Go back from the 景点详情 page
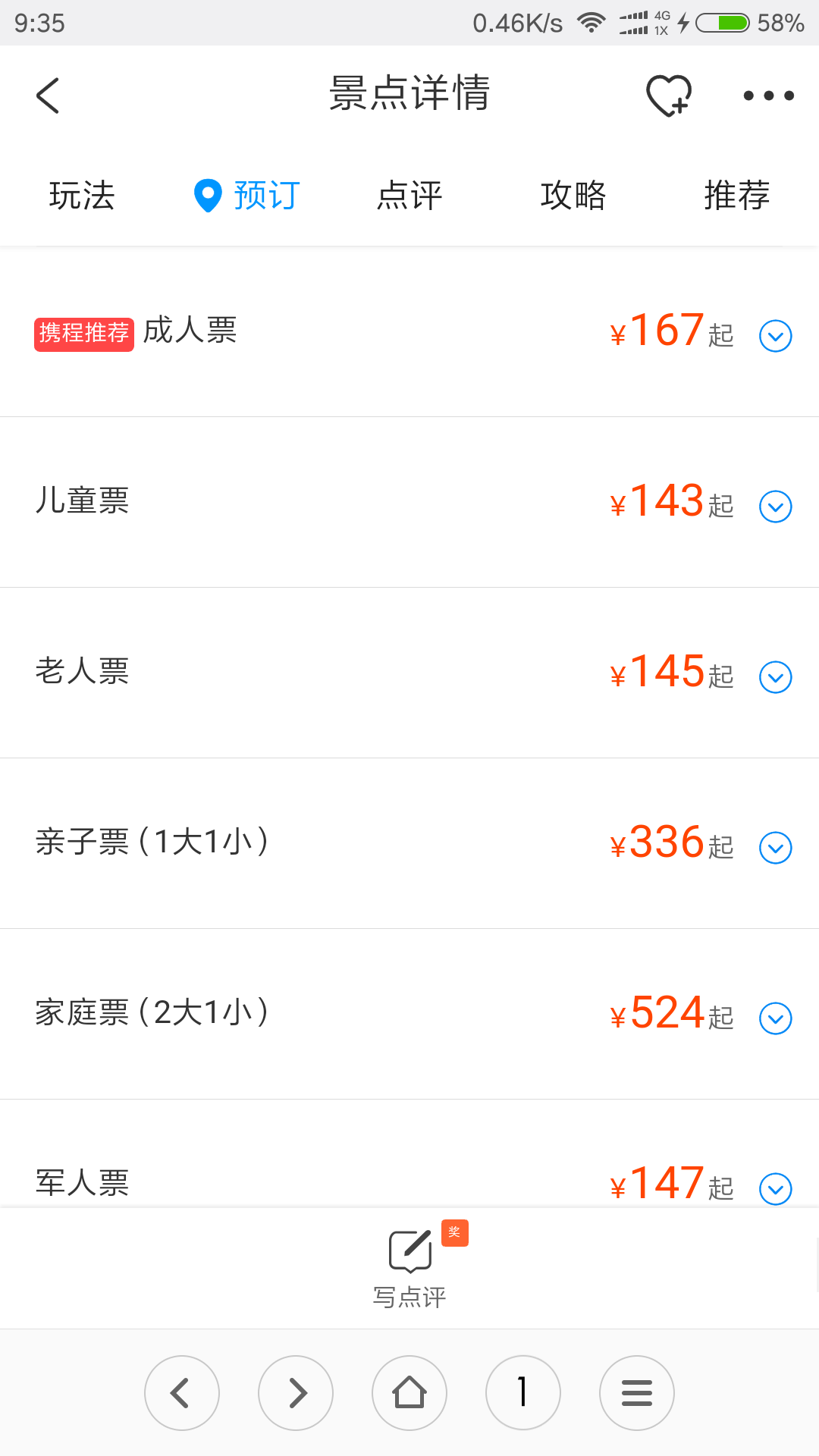Image resolution: width=819 pixels, height=1456 pixels. (48, 96)
